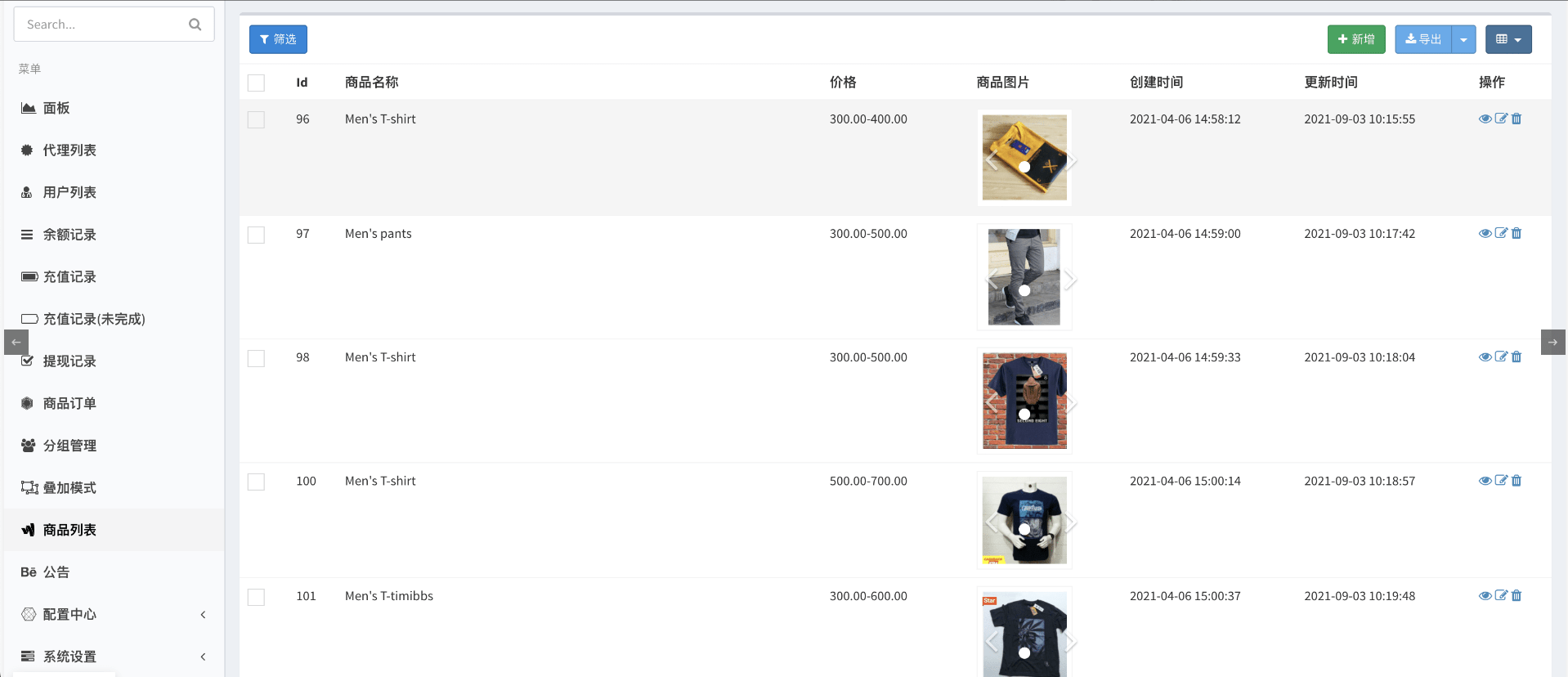1568x677 pixels.
Task: Add a new product with 新增
Action: click(x=1355, y=39)
